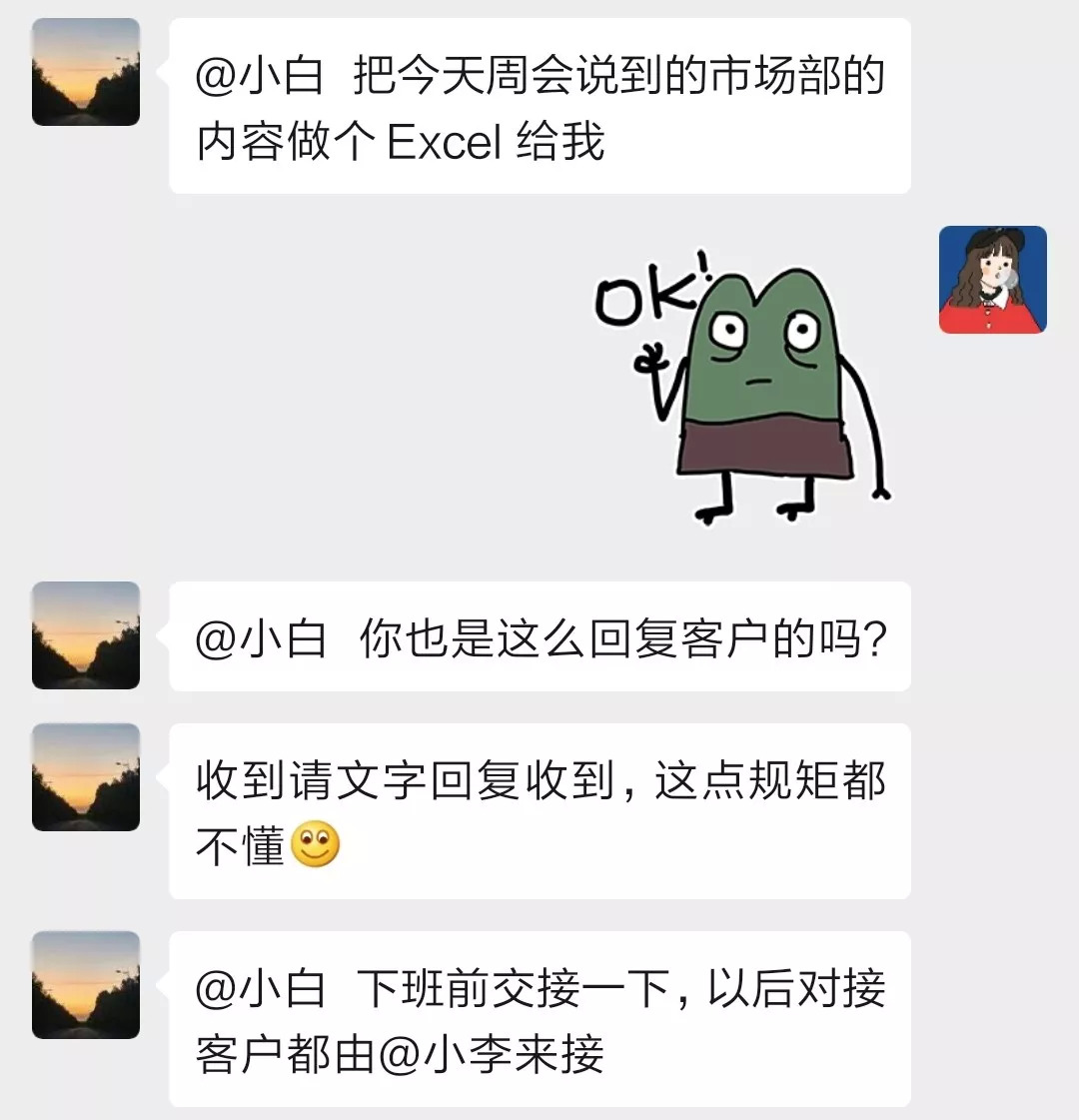Tap sender avatar beside '收到请文字回复收到' message
The height and width of the screenshot is (1120, 1079).
[x=86, y=777]
